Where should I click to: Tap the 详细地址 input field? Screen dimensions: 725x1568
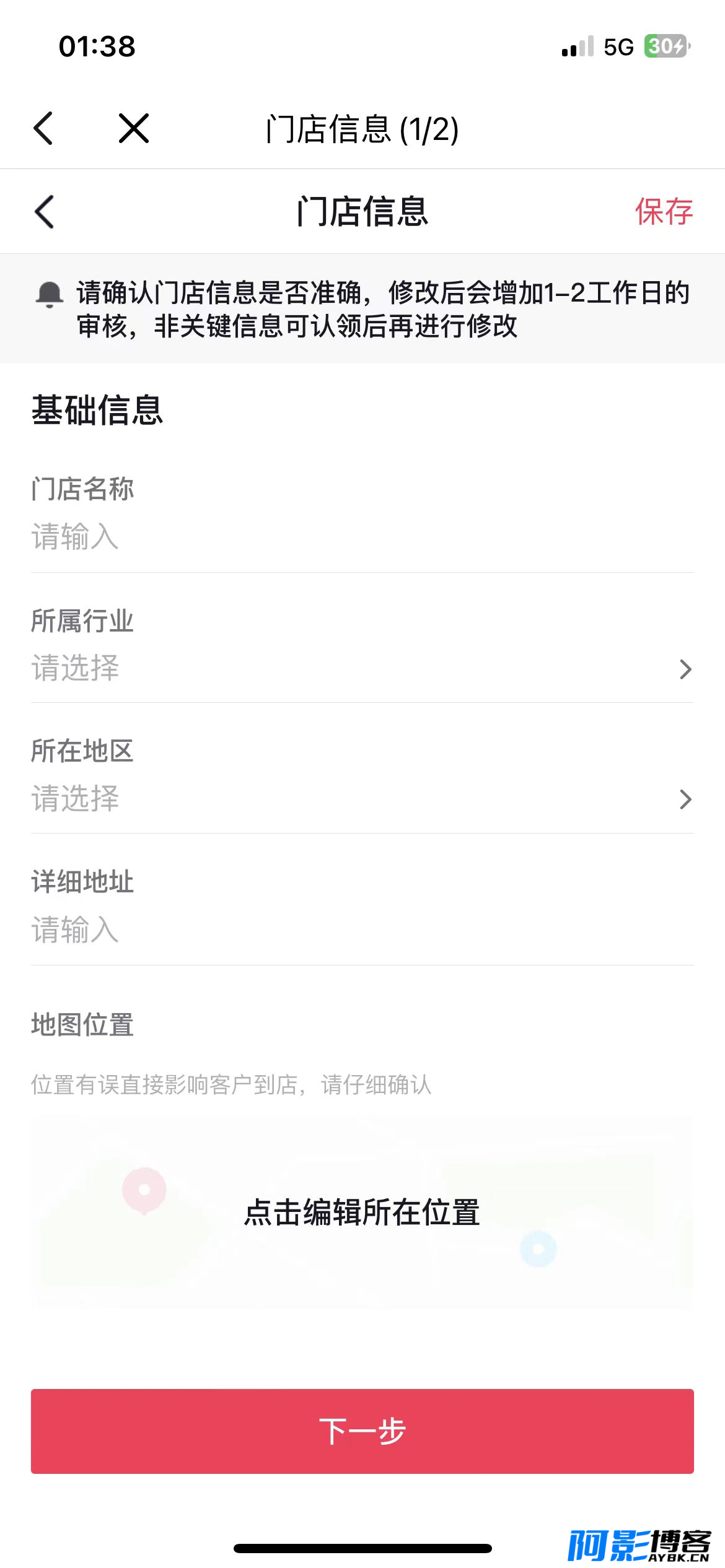point(362,930)
